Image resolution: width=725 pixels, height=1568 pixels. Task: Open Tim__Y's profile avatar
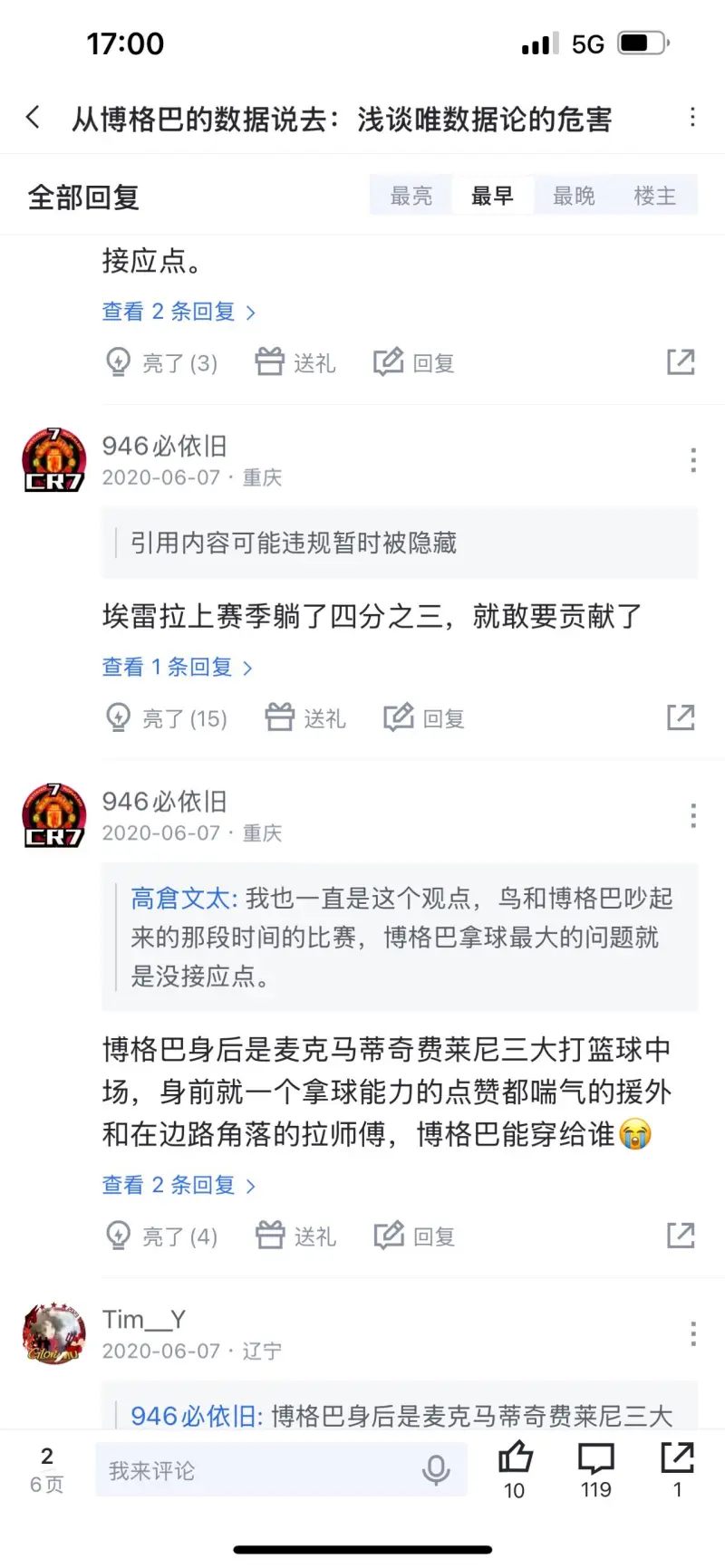coord(54,1334)
